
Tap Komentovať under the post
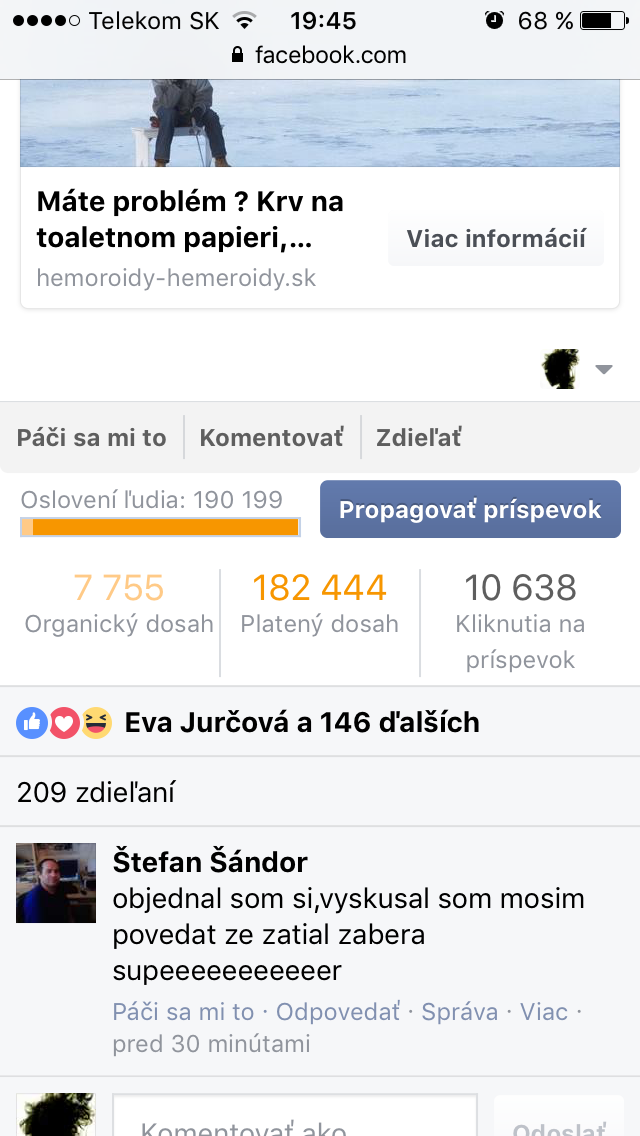pos(271,437)
